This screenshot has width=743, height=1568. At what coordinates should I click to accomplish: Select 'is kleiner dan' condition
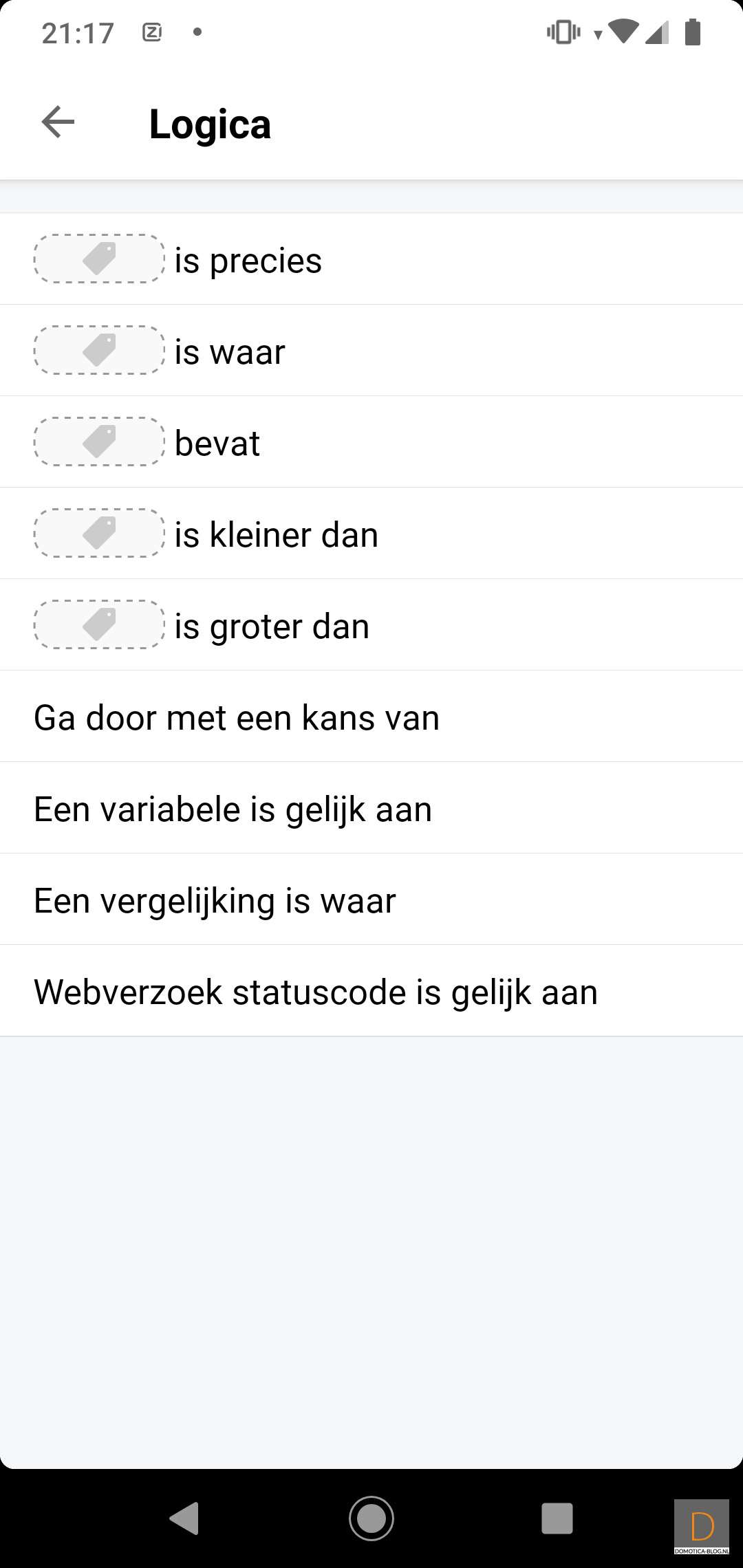(276, 534)
